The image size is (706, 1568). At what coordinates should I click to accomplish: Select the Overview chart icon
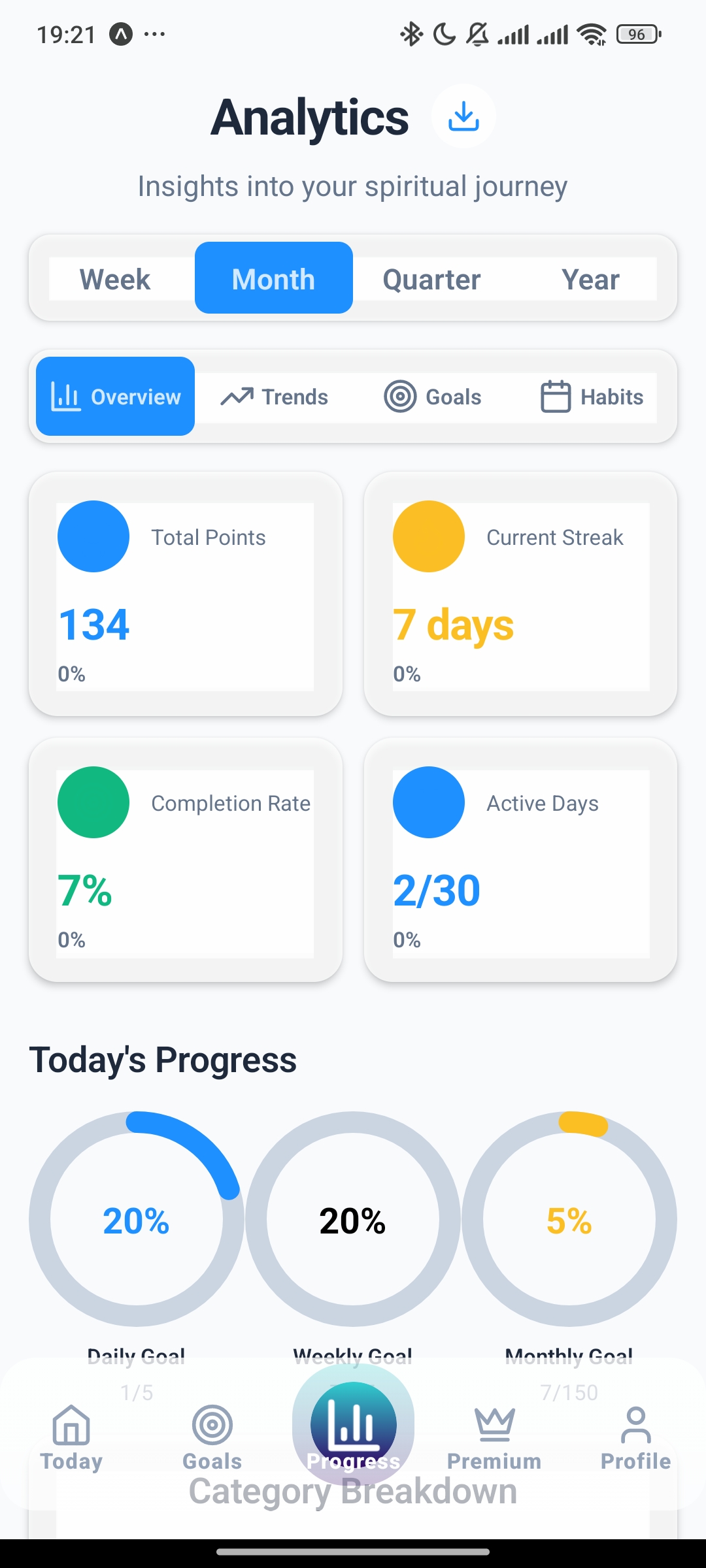tap(65, 396)
